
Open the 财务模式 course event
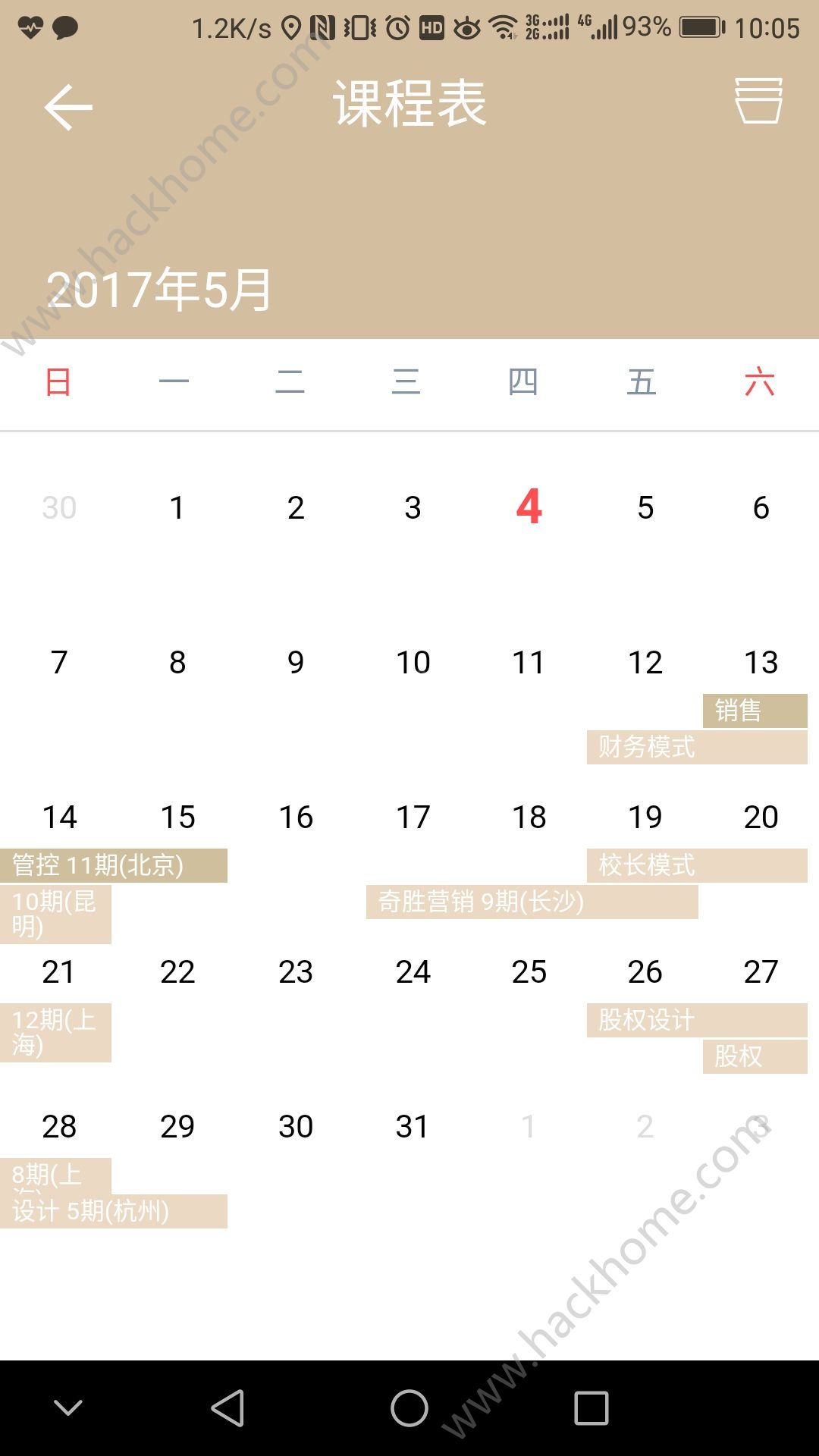pyautogui.click(x=696, y=747)
